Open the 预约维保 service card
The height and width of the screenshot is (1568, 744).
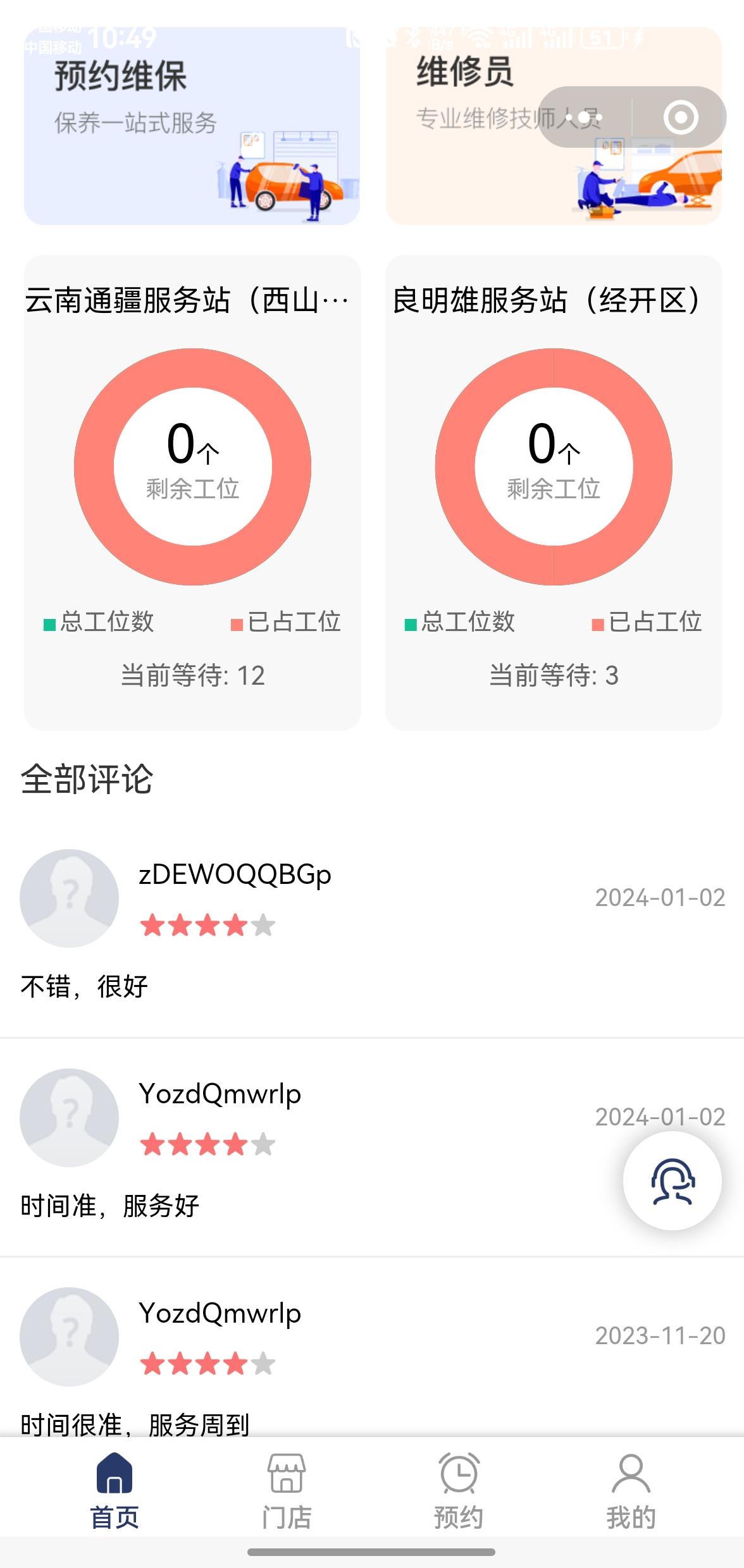pos(191,126)
